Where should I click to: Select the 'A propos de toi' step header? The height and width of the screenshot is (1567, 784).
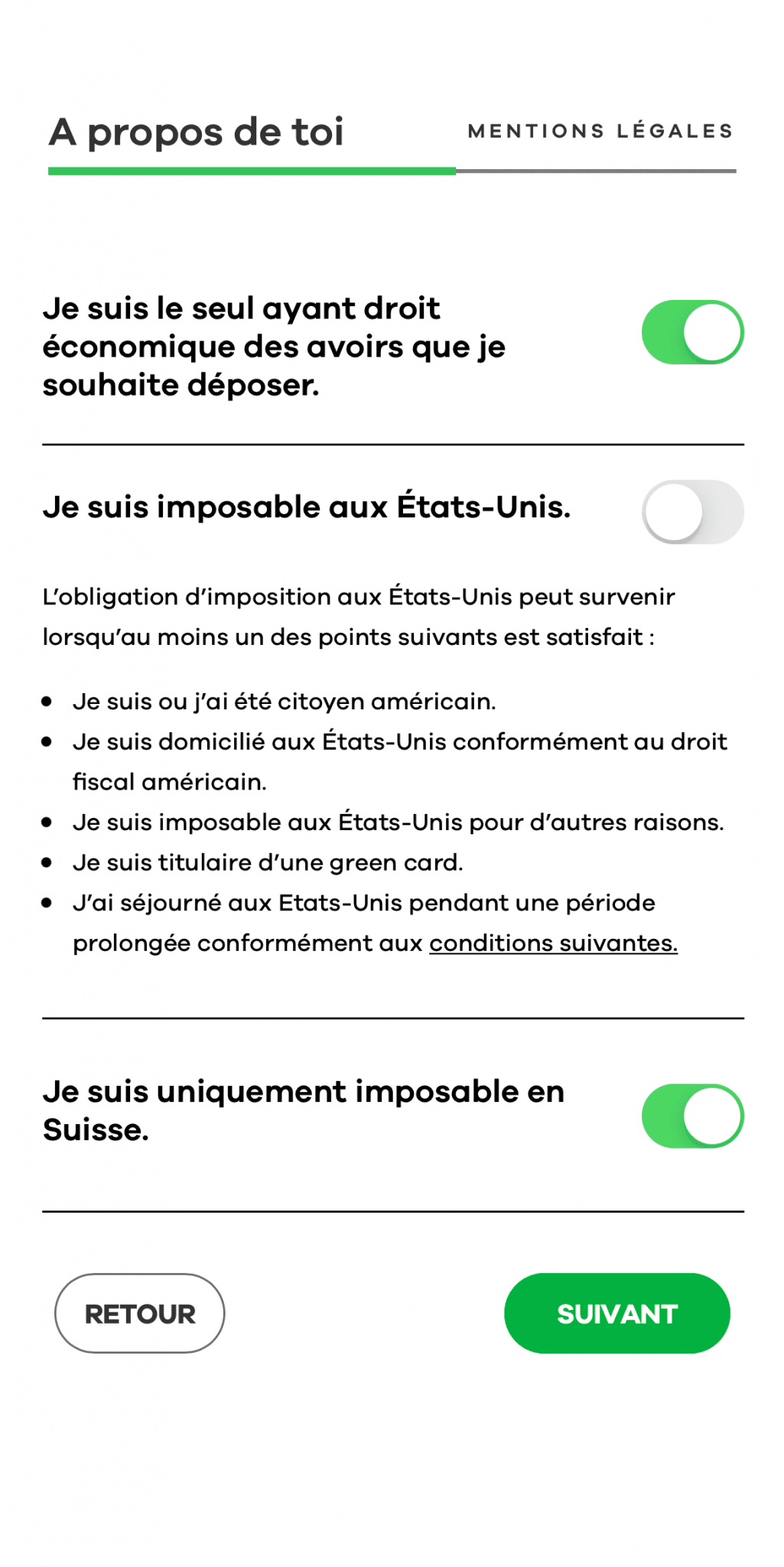196,131
